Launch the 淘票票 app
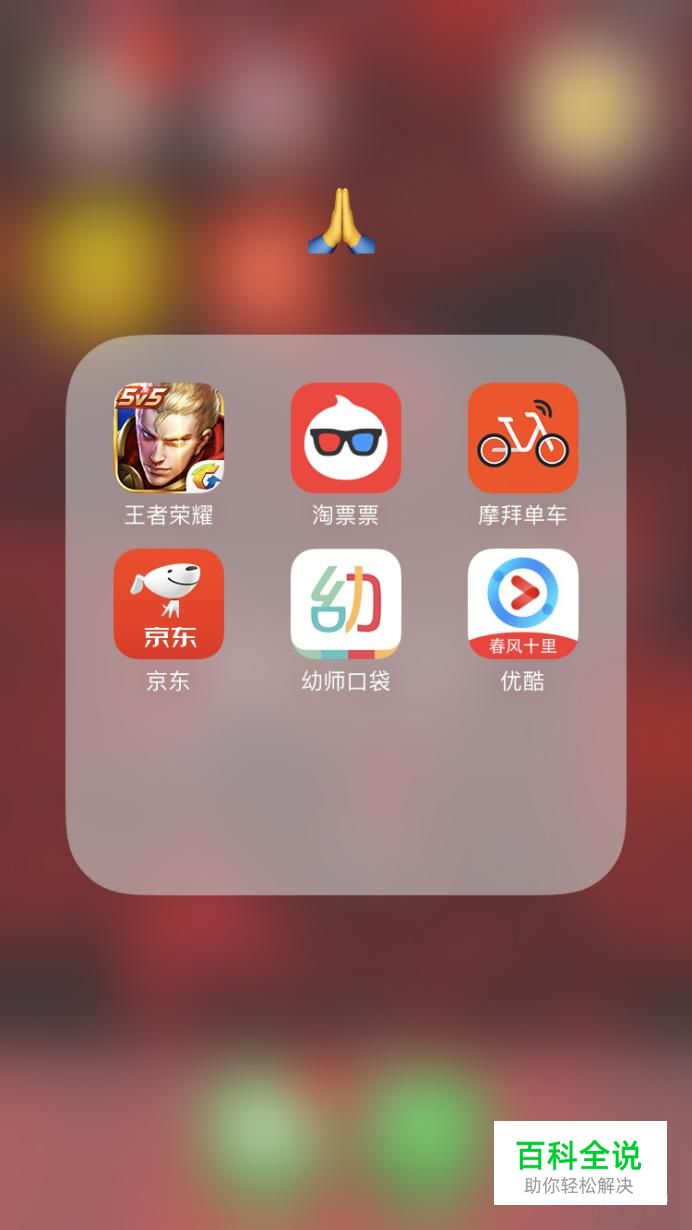The width and height of the screenshot is (692, 1230). point(345,438)
